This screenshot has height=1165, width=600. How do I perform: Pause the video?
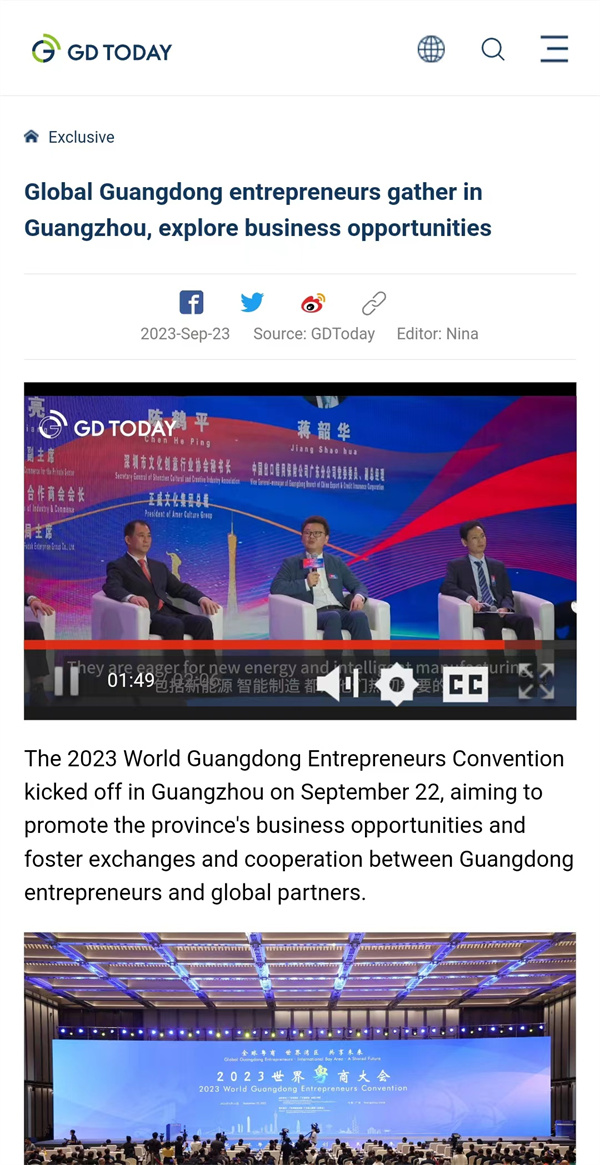[x=66, y=681]
